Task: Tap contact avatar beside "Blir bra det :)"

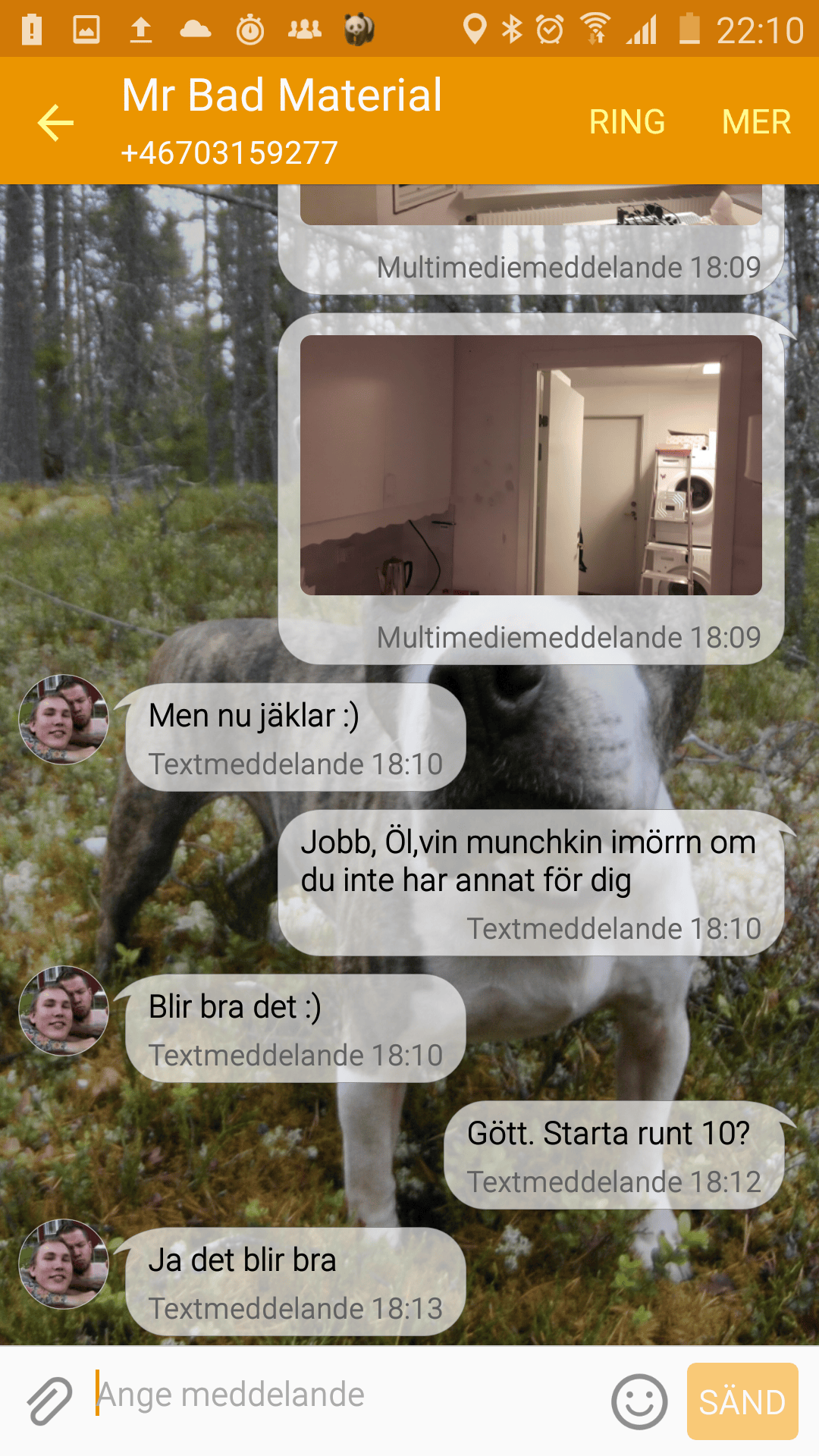Action: coord(64,1011)
